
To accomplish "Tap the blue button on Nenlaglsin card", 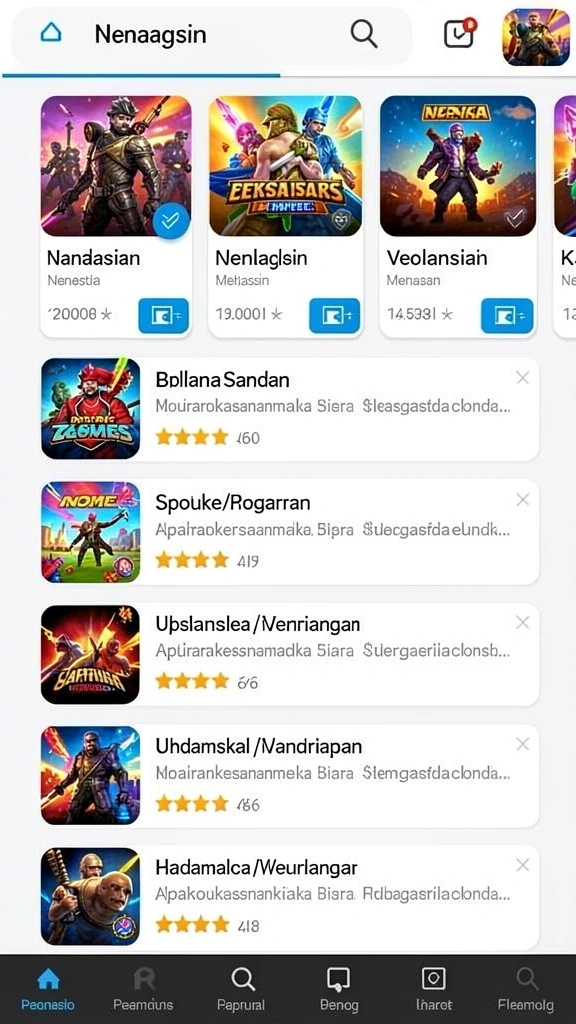I will coord(334,316).
